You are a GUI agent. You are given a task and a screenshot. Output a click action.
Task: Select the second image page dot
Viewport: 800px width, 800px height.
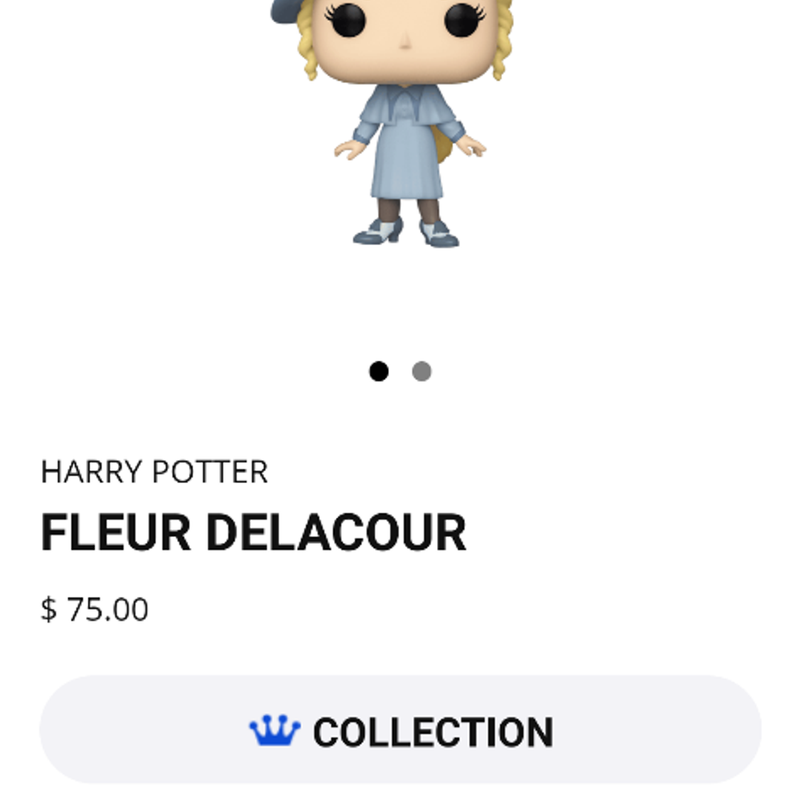pyautogui.click(x=421, y=372)
